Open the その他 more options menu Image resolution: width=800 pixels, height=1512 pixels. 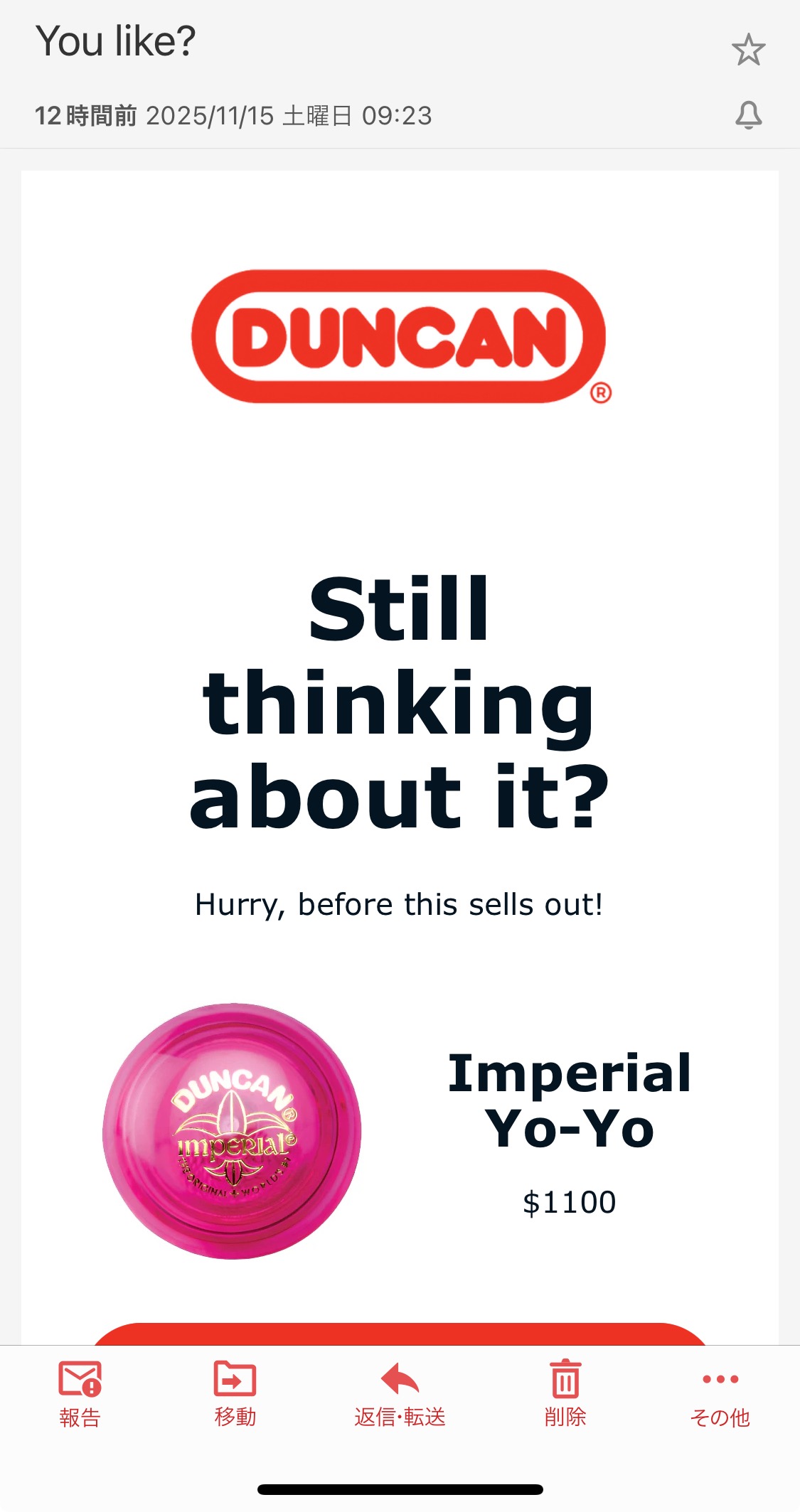[x=720, y=1393]
